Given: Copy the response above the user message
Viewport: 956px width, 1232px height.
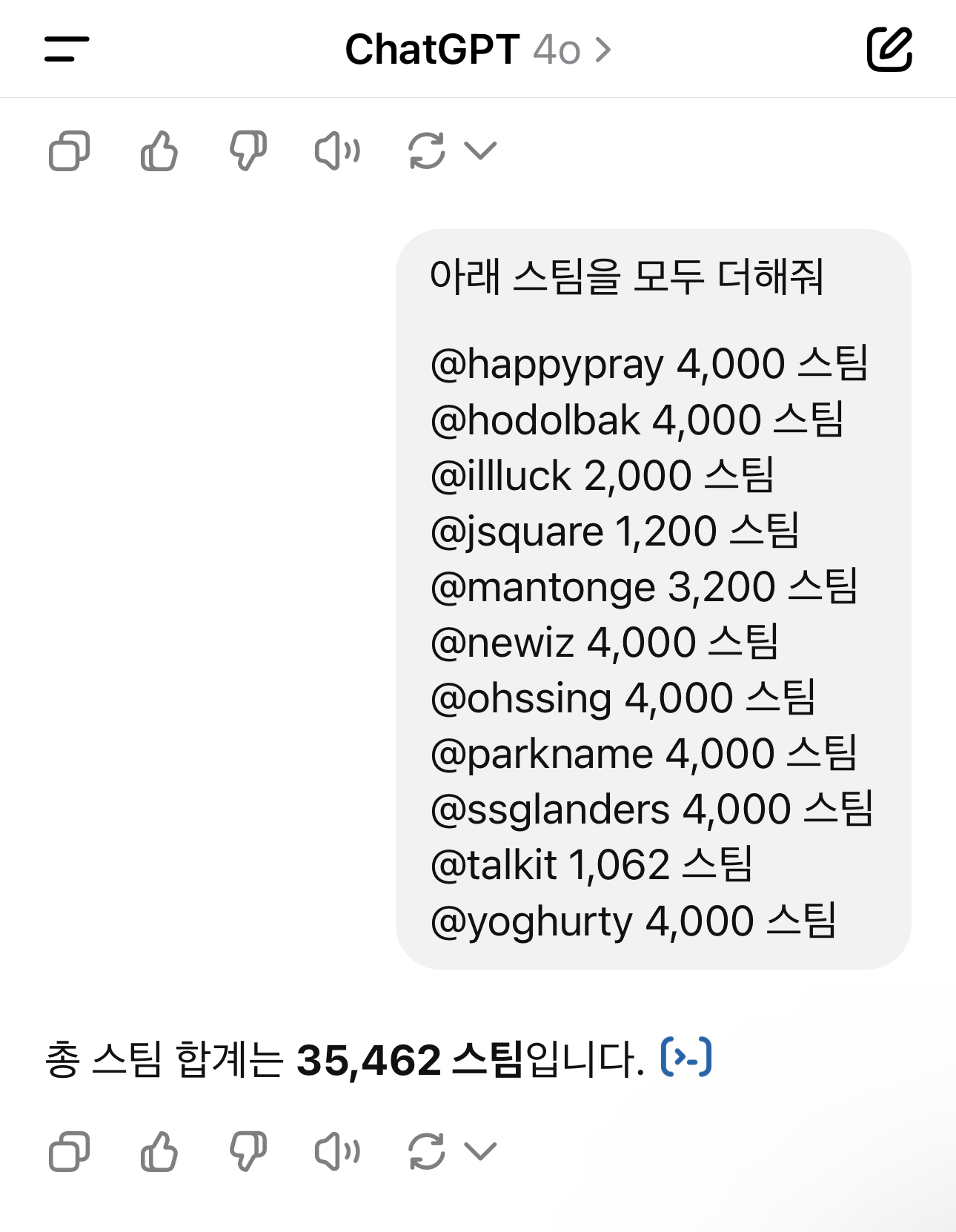Looking at the screenshot, I should pyautogui.click(x=70, y=151).
